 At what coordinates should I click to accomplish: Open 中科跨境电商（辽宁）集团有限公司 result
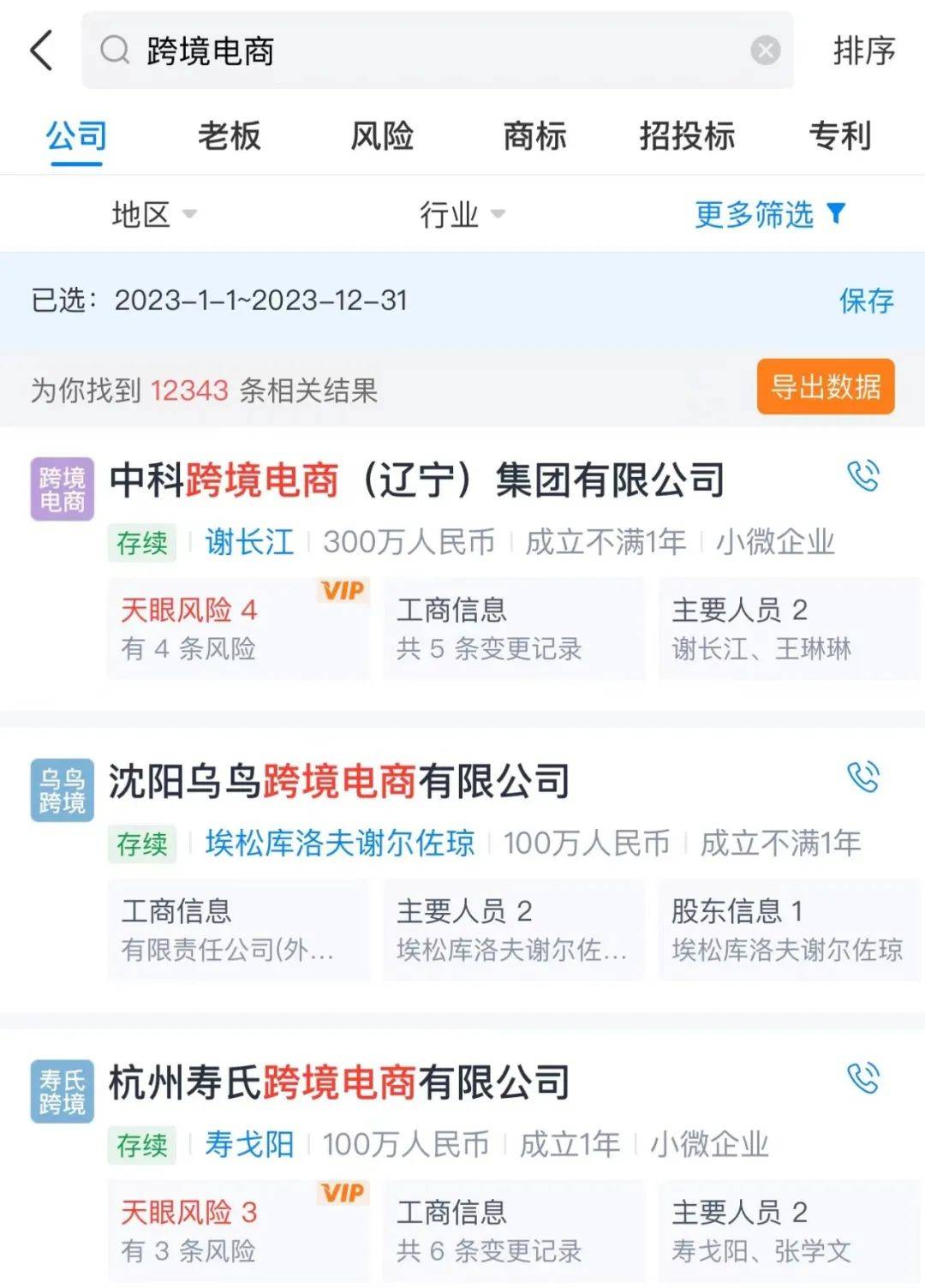[x=416, y=480]
